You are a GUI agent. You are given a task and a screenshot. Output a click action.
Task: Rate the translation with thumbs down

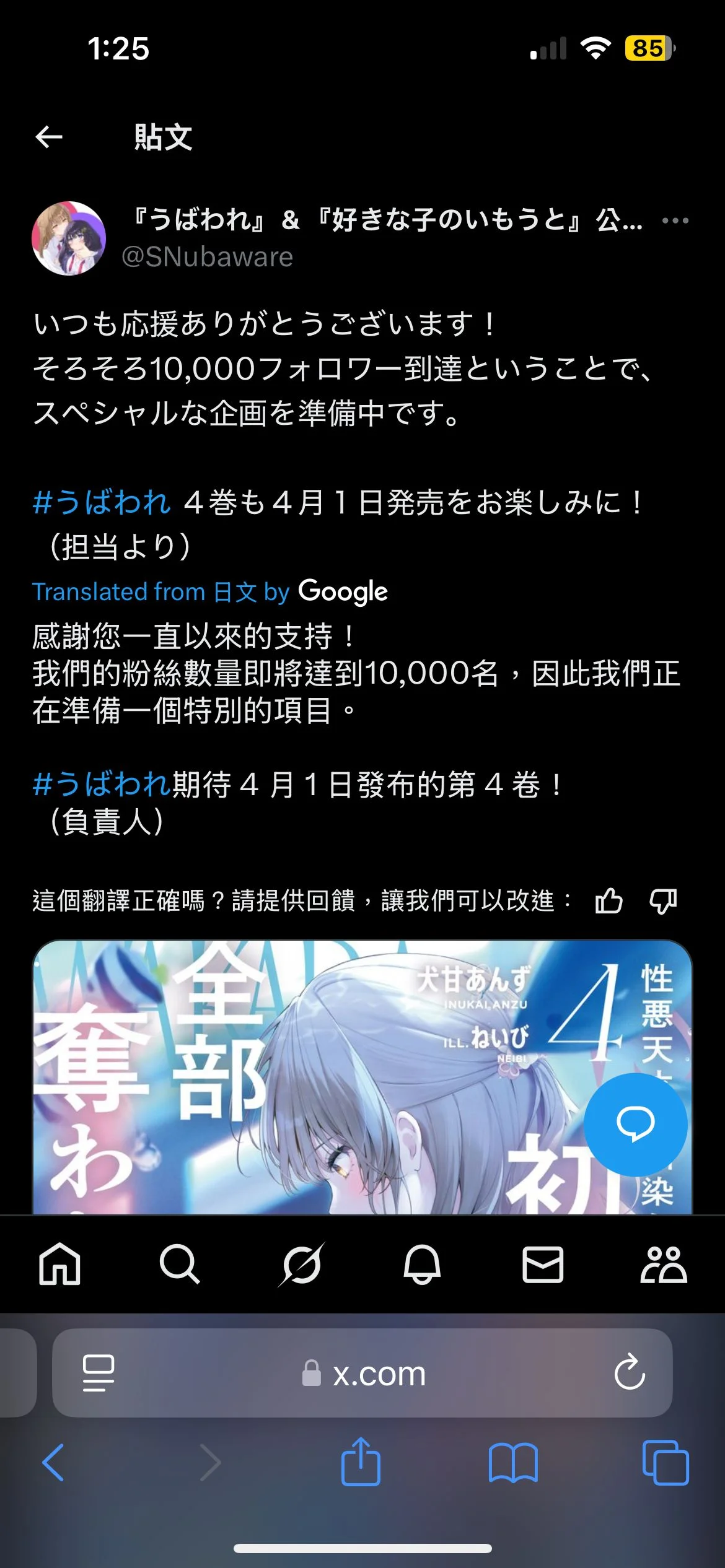[x=662, y=900]
